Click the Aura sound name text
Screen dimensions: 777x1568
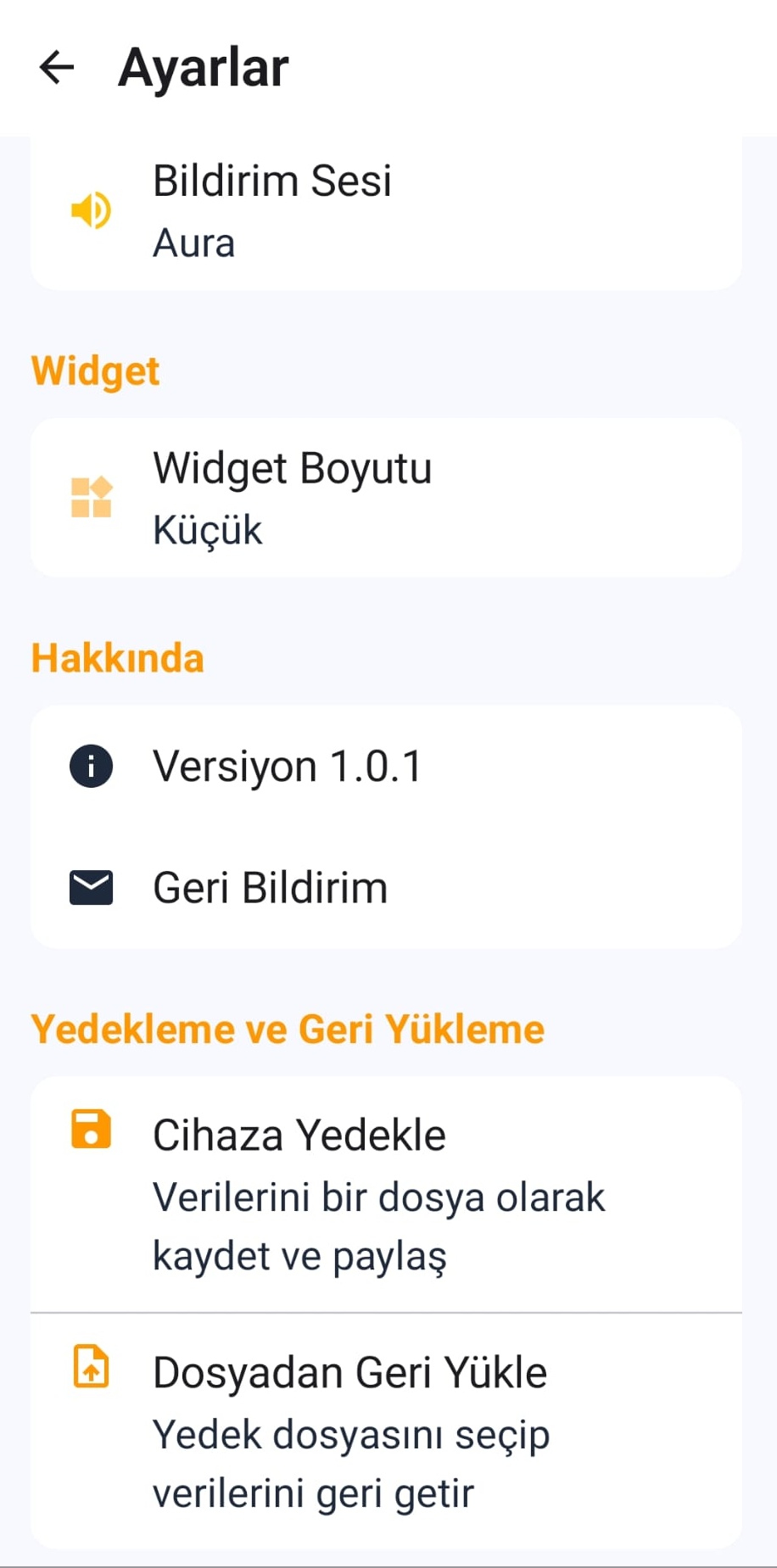193,243
